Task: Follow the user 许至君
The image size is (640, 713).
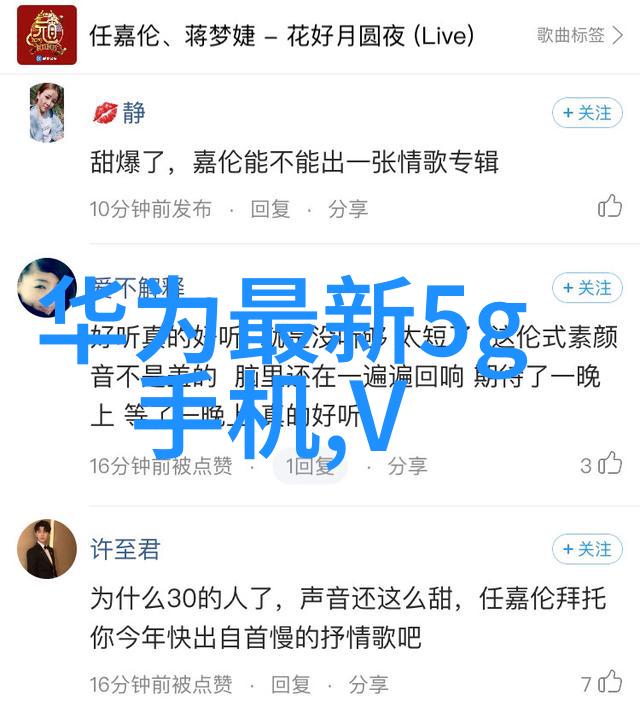Action: coord(587,549)
